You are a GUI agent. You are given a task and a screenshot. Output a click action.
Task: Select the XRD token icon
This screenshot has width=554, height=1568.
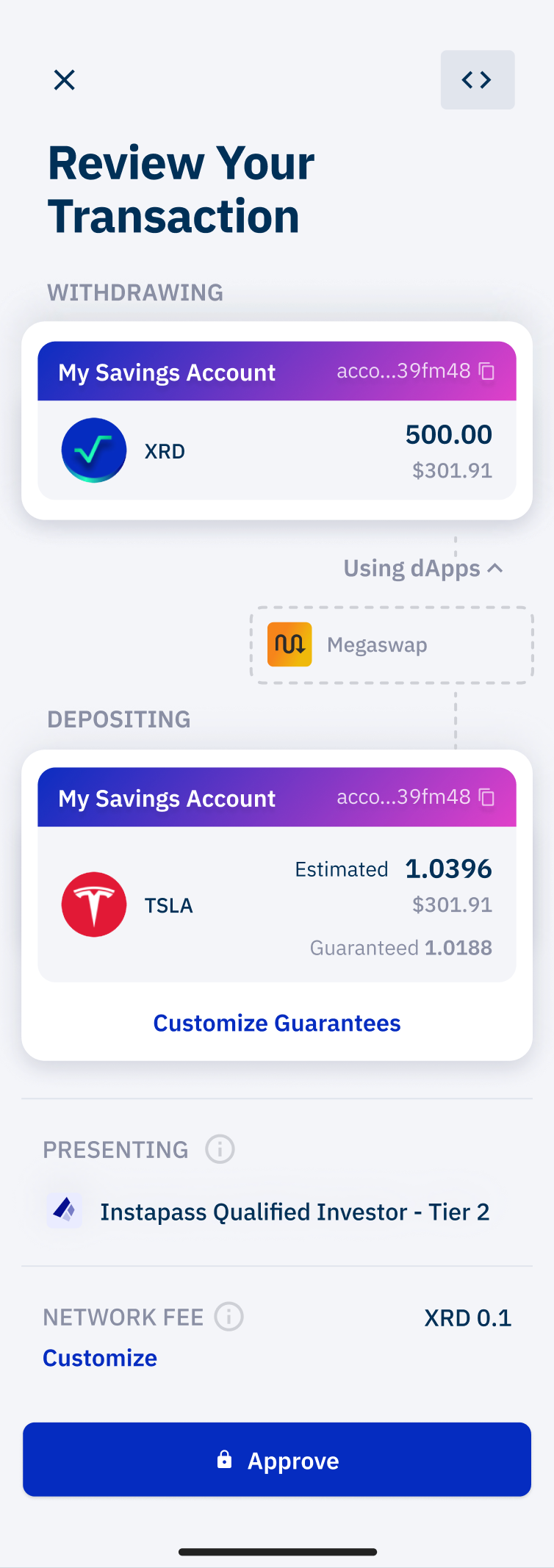click(x=94, y=450)
